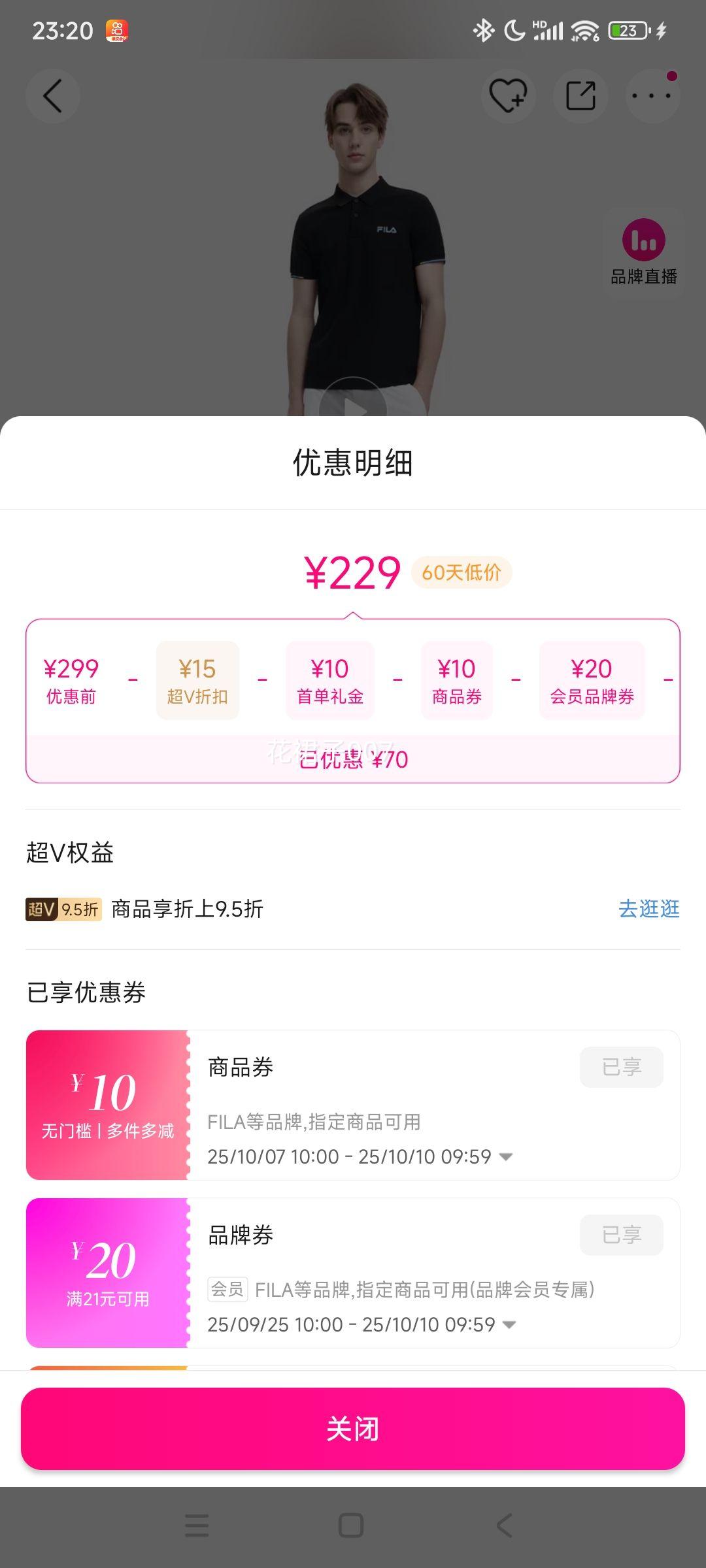The image size is (706, 1568).
Task: Expand the 商品券 coupon validity details
Action: click(x=505, y=1156)
